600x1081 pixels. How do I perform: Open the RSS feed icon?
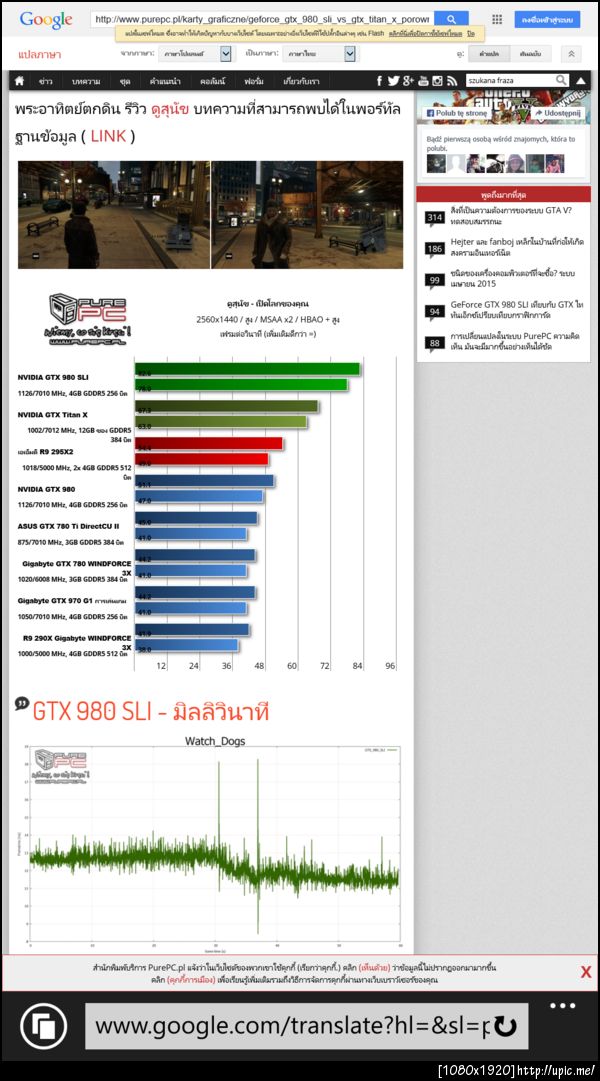coord(452,80)
